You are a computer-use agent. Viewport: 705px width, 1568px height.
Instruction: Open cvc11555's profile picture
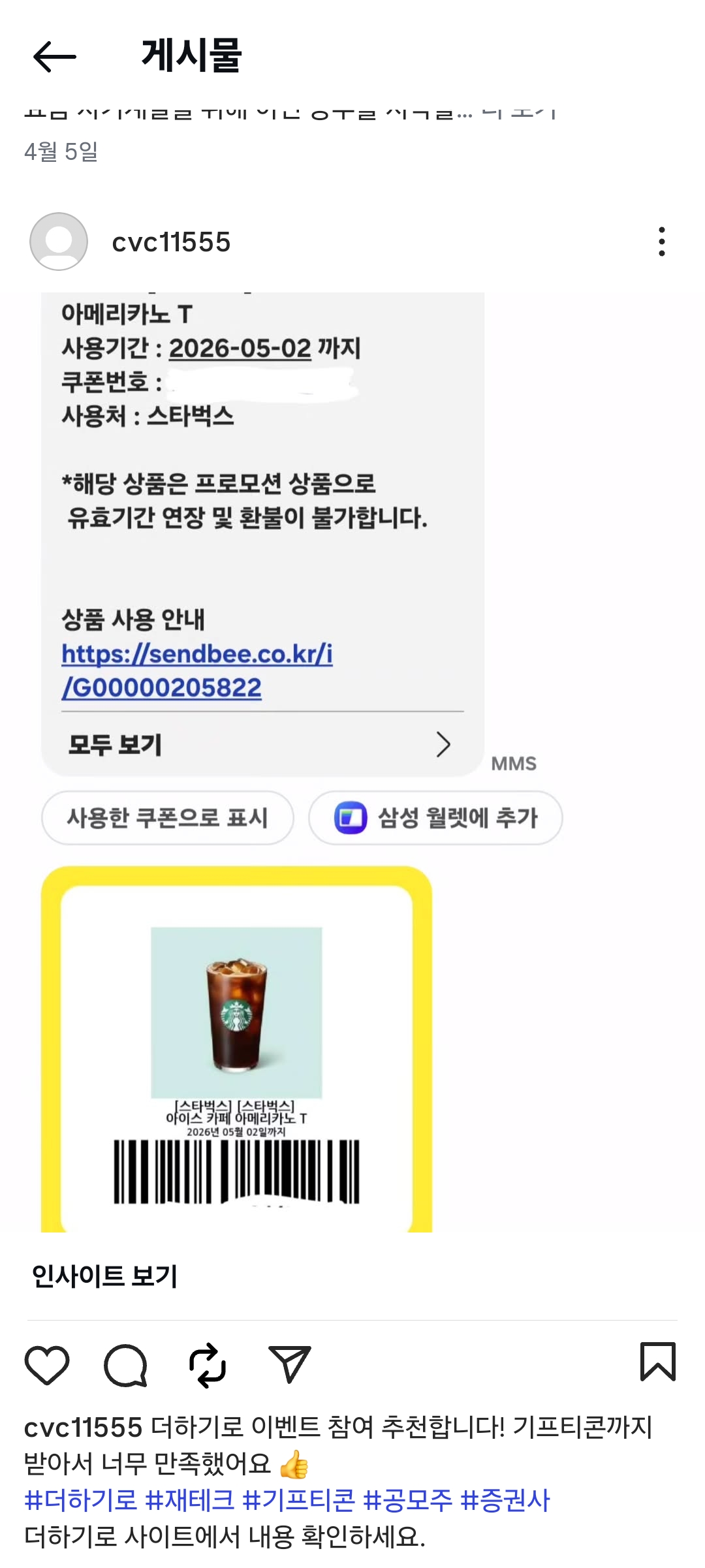pos(59,242)
